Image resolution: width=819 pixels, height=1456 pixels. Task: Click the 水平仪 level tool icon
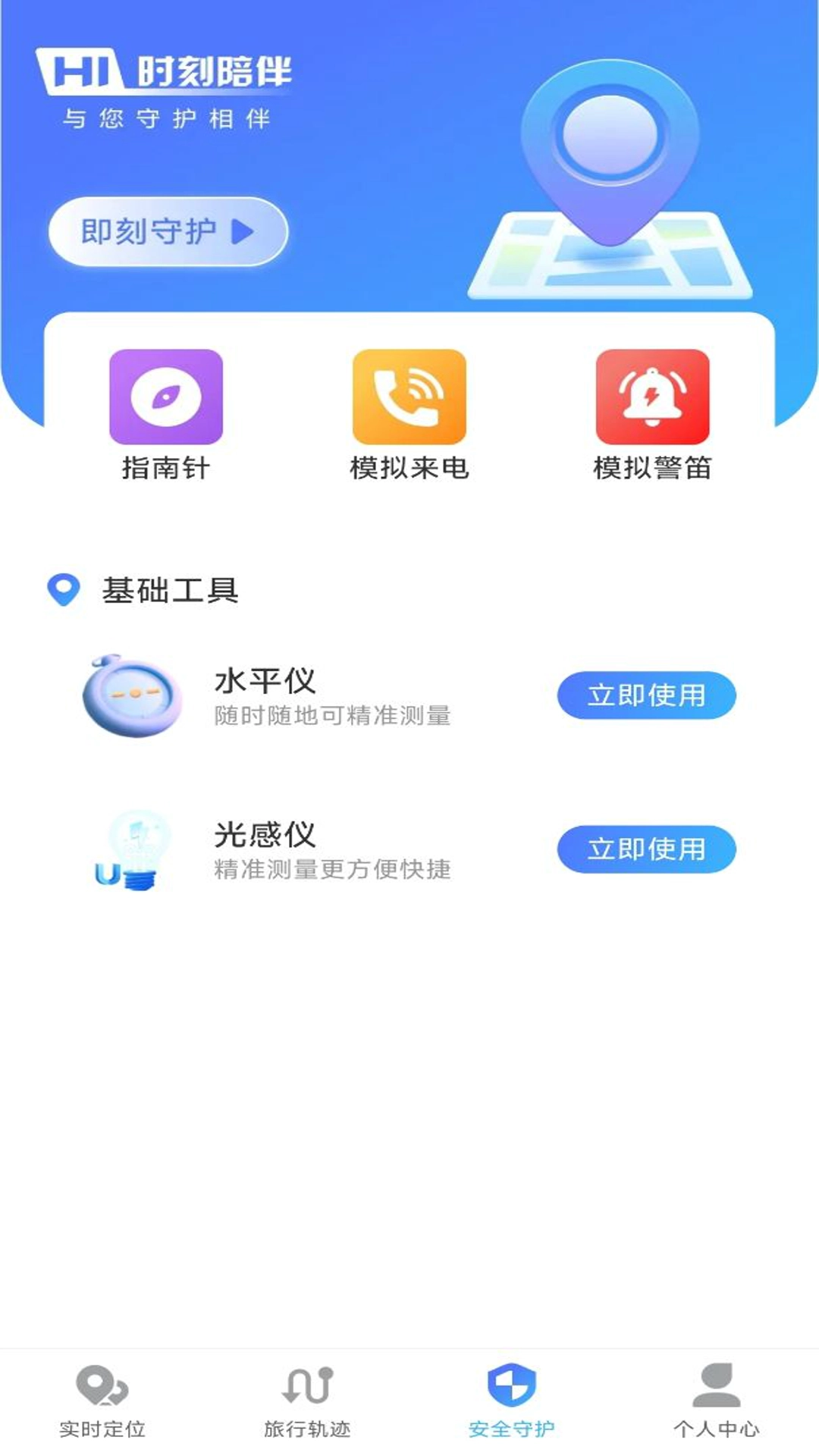129,694
